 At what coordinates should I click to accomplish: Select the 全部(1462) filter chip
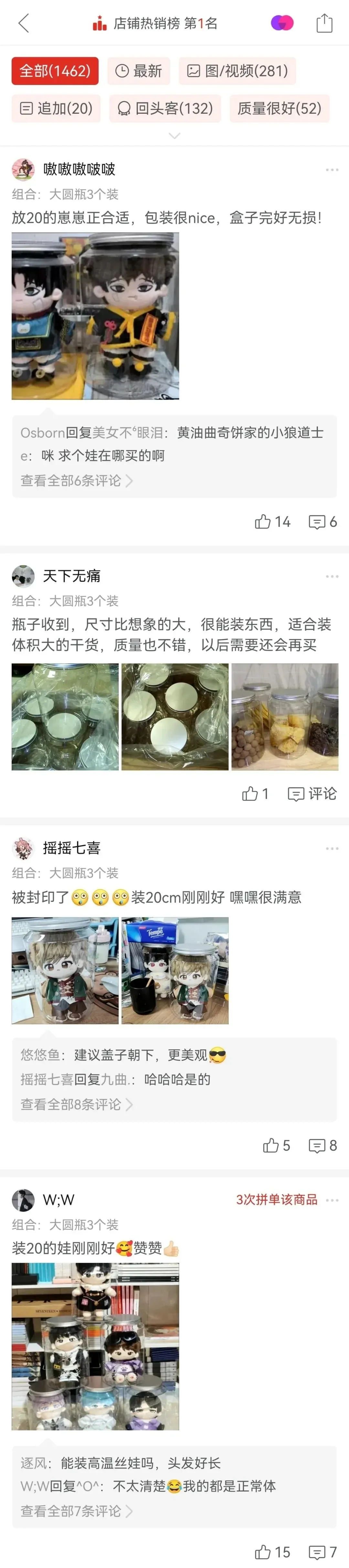[55, 71]
